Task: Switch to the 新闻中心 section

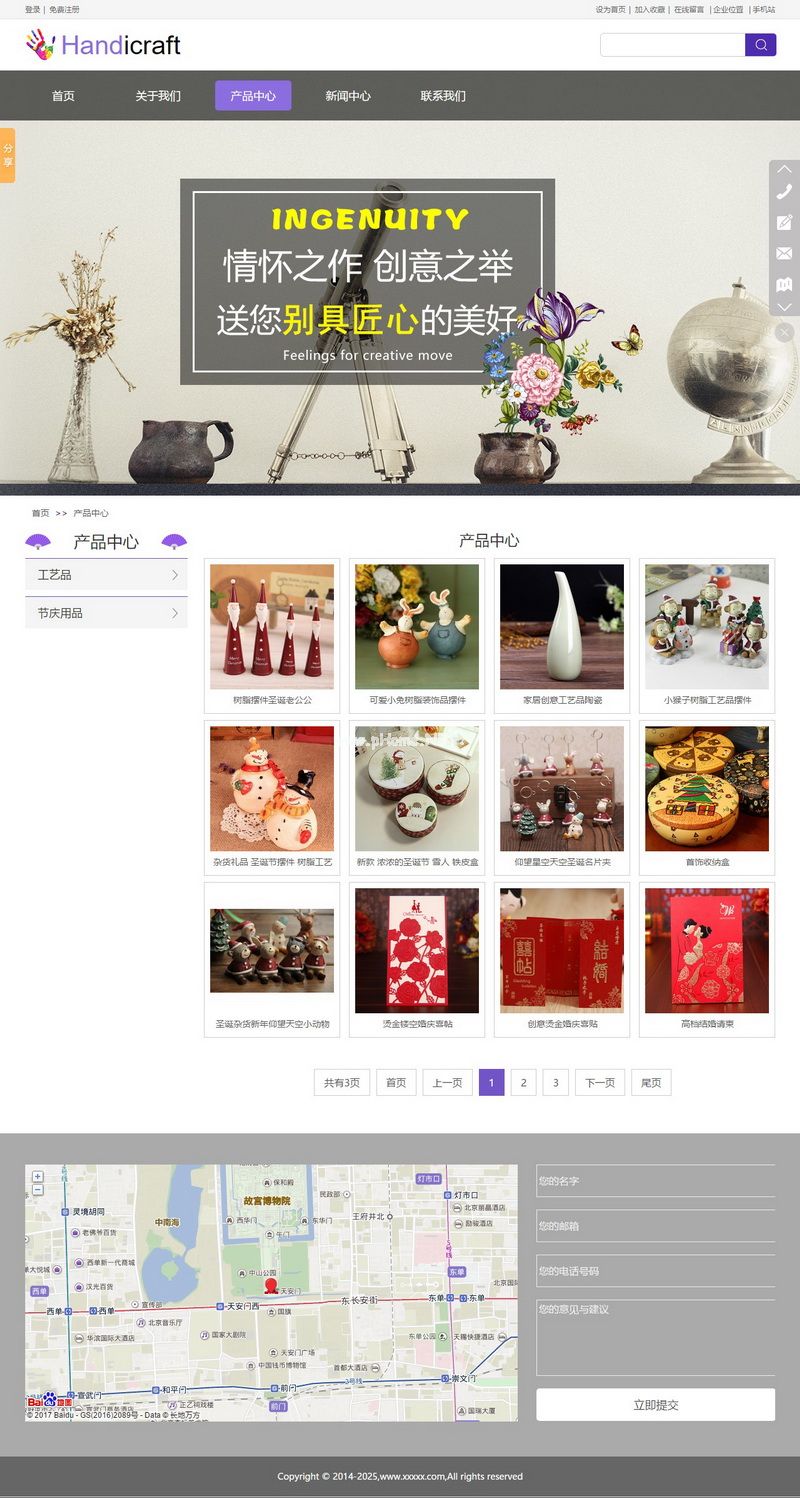Action: [347, 96]
